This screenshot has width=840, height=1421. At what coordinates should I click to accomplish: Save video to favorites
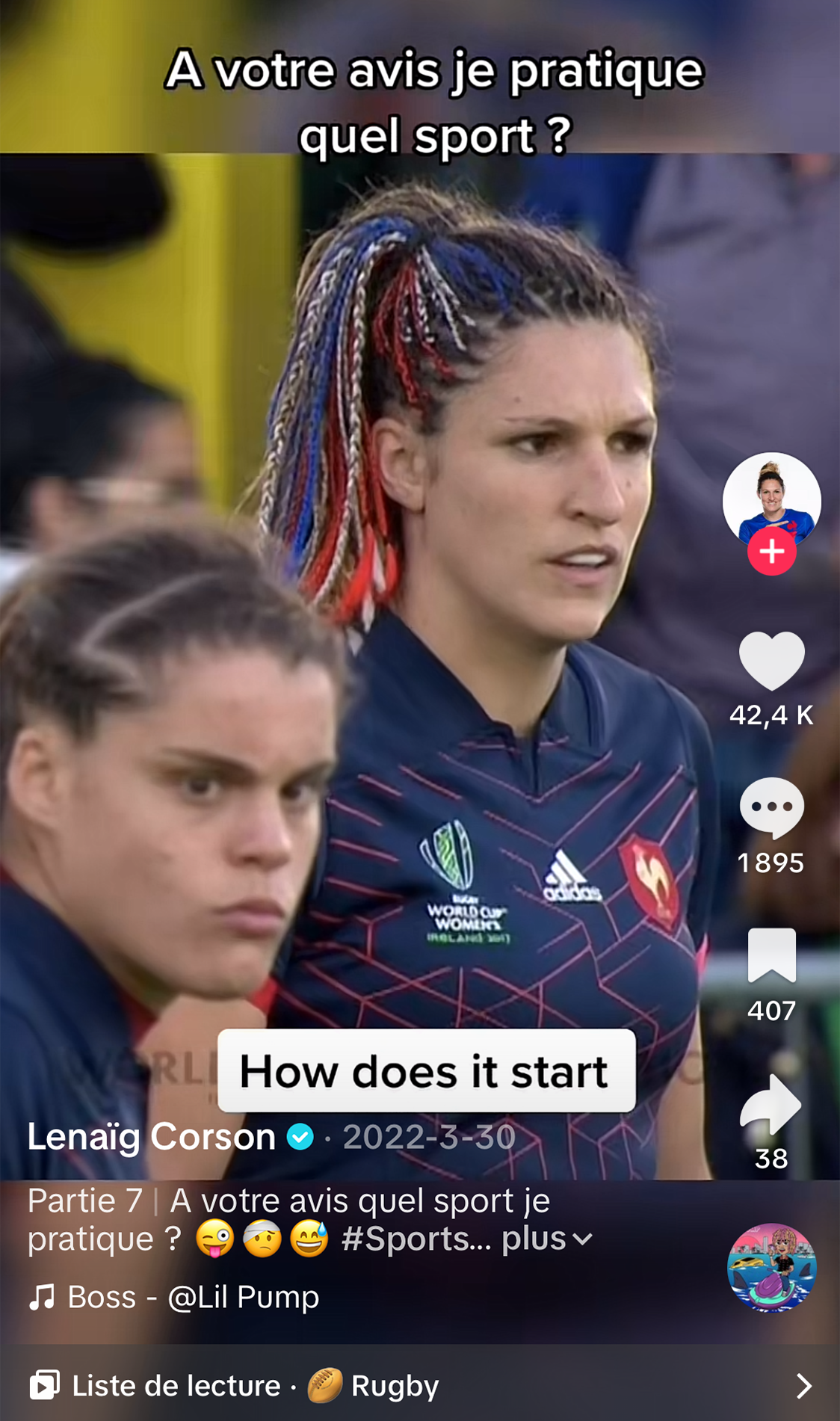(x=771, y=955)
